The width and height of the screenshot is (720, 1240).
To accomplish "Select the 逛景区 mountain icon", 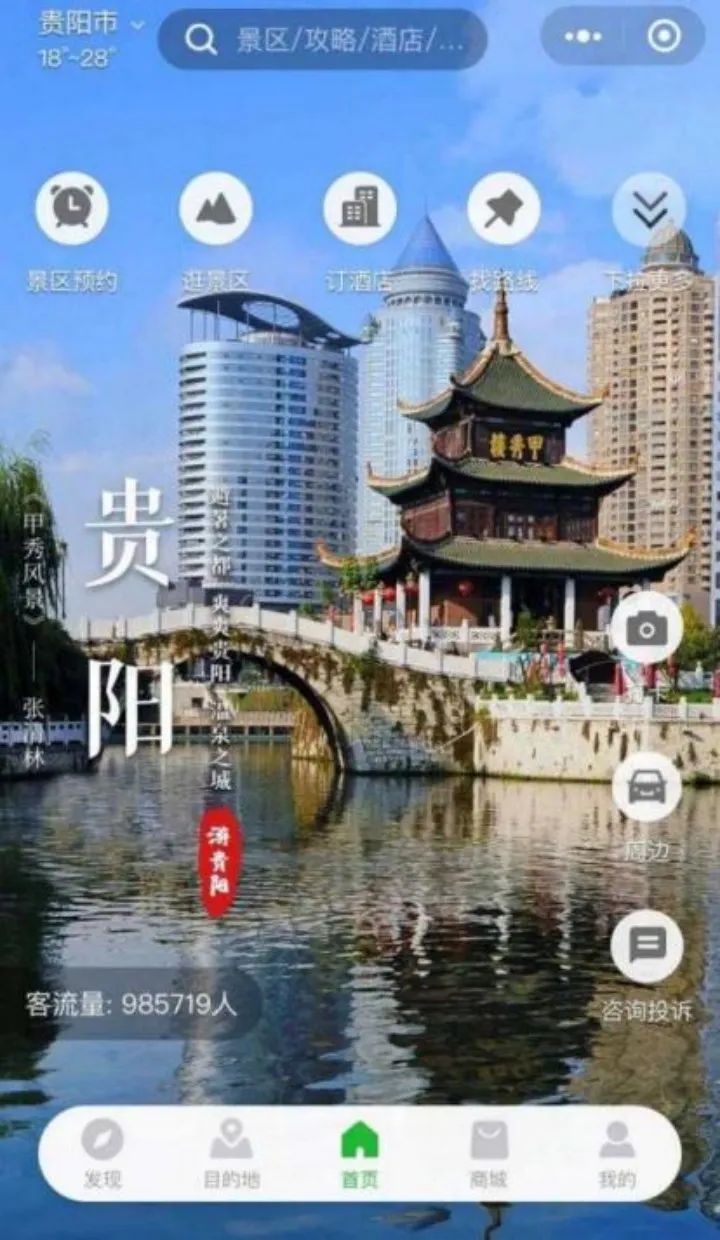I will [213, 208].
